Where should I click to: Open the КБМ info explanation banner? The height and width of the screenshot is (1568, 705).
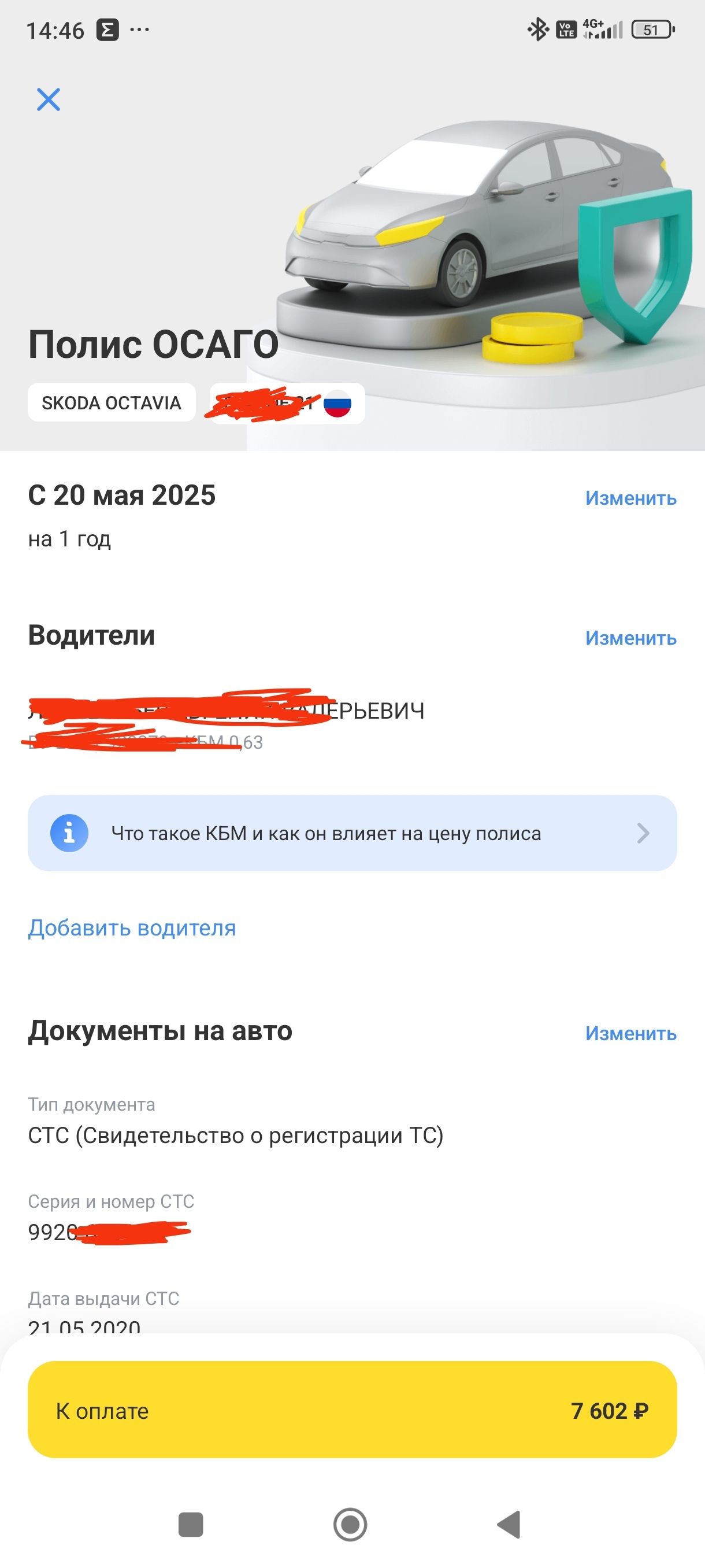[351, 833]
